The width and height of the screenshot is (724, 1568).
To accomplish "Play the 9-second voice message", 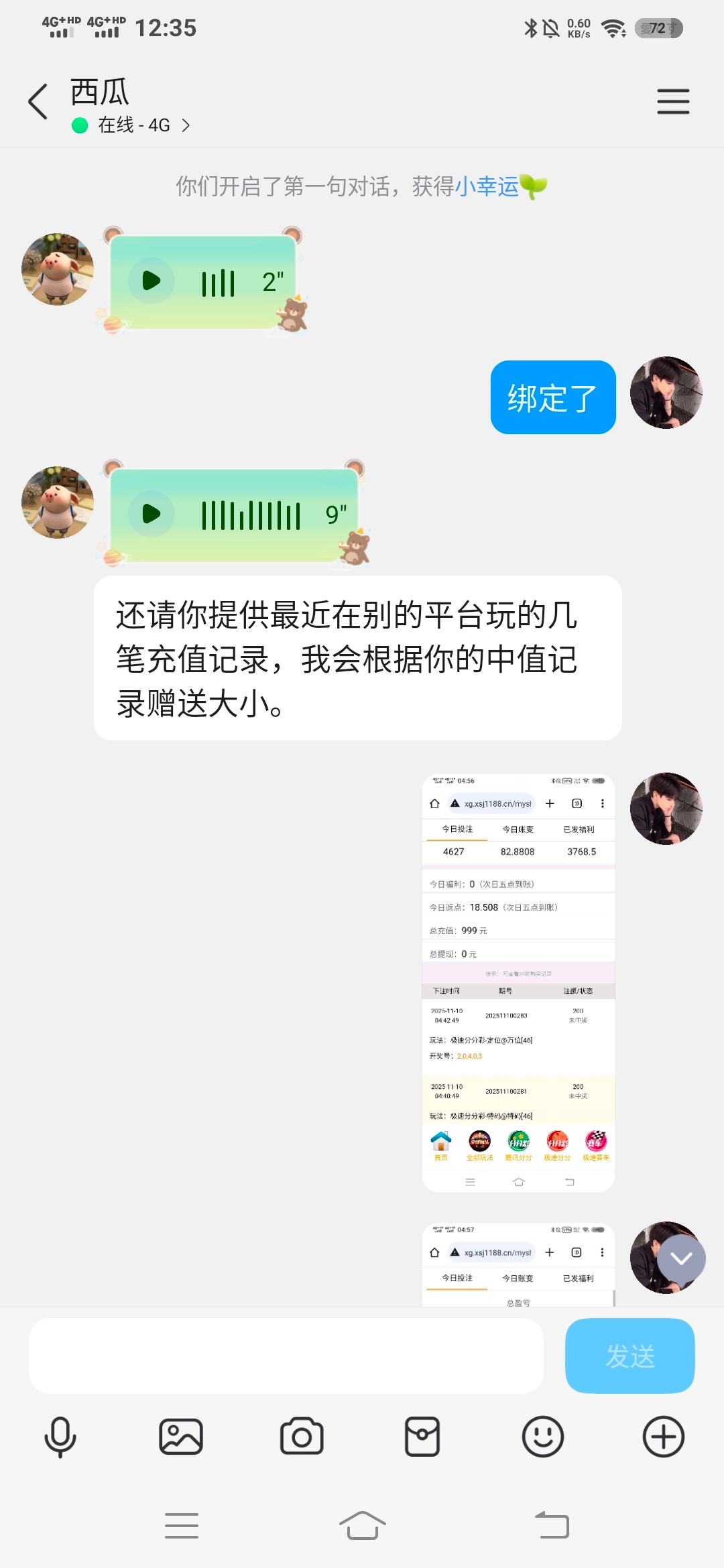I will tap(152, 514).
